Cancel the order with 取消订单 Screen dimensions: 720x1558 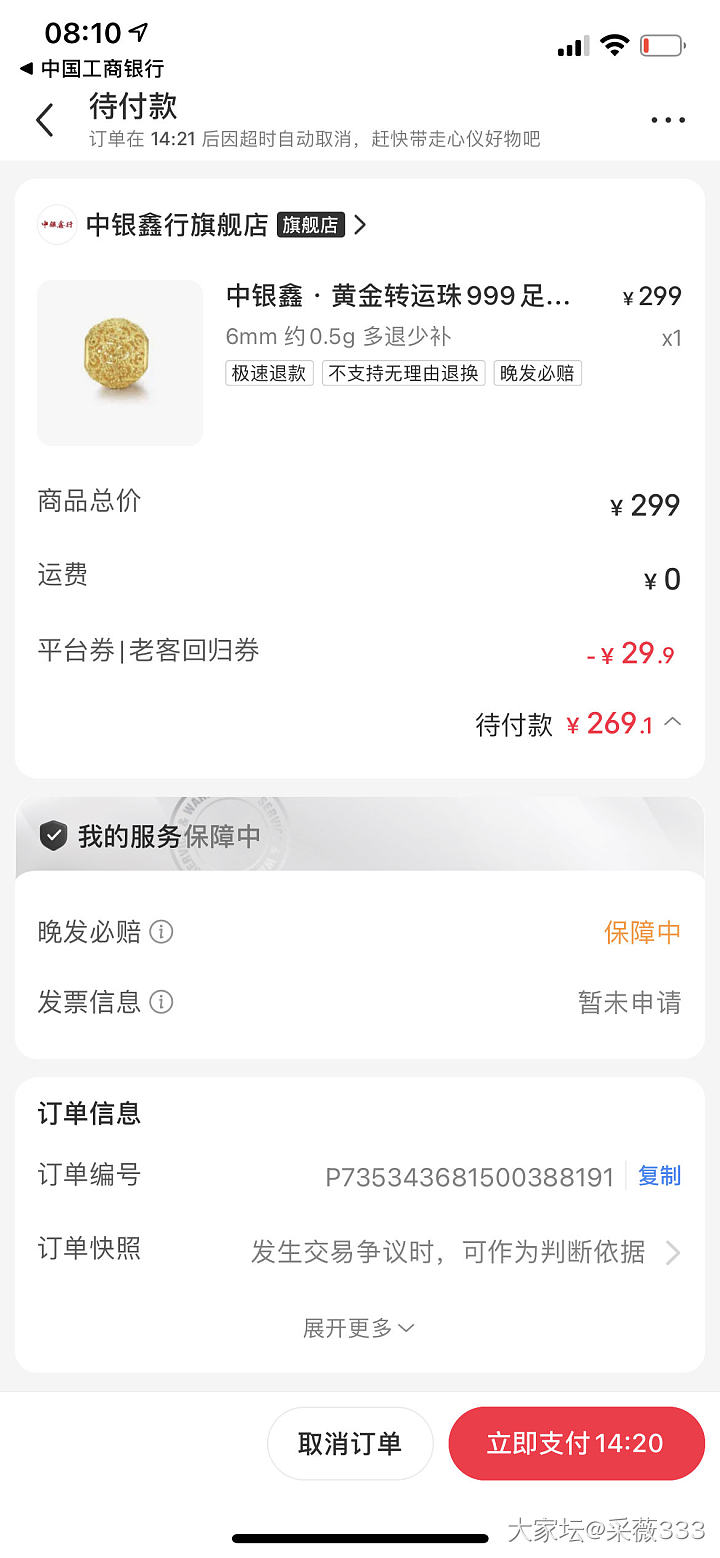pyautogui.click(x=349, y=1443)
